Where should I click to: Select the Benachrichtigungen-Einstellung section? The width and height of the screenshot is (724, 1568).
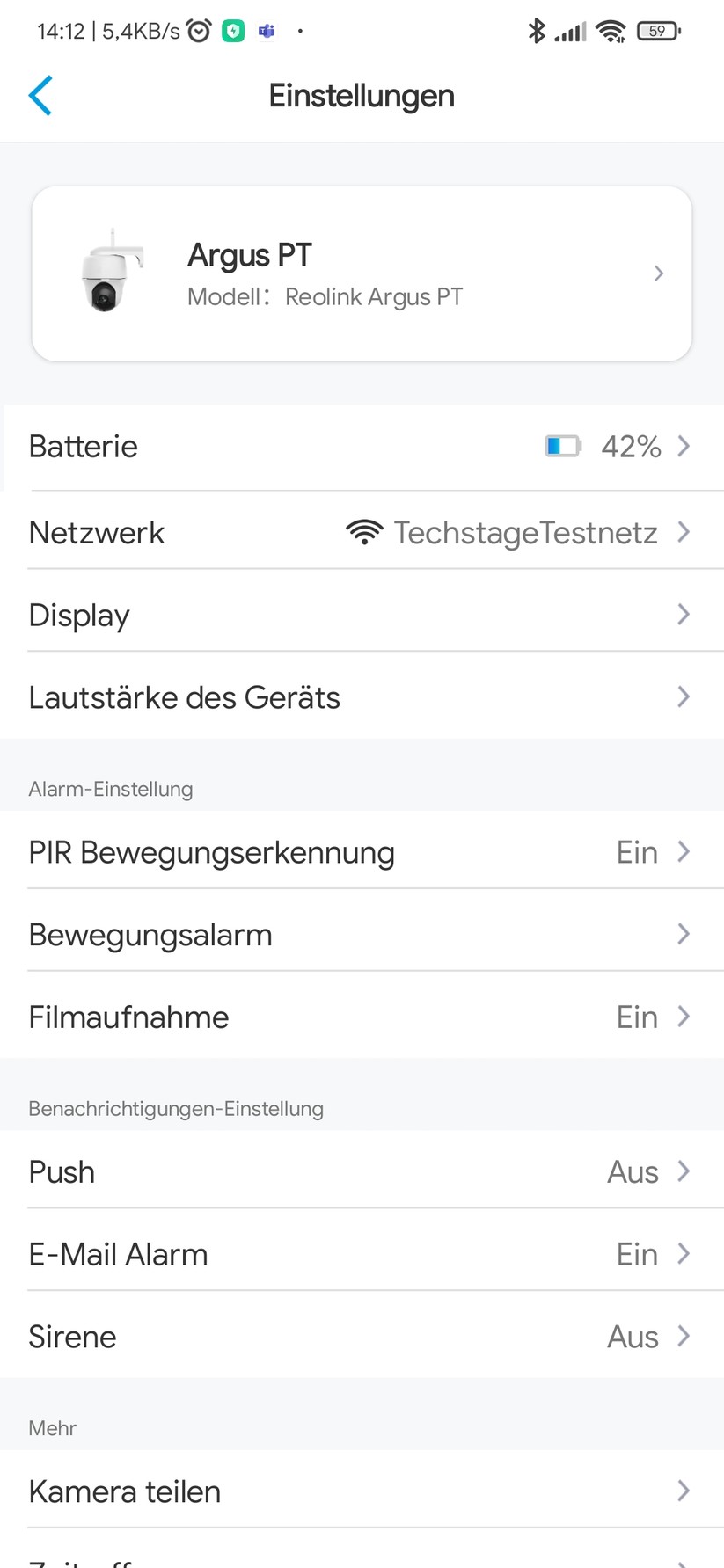[x=176, y=1108]
